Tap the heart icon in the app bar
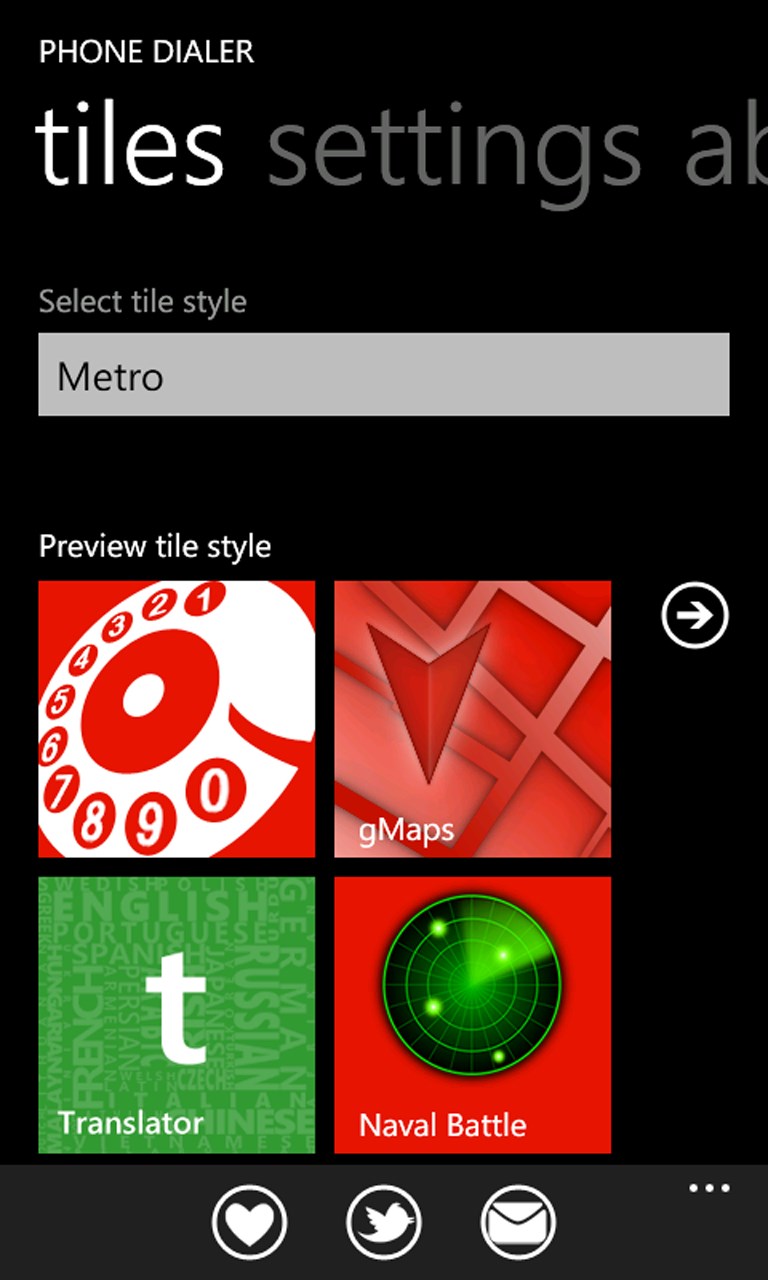The height and width of the screenshot is (1280, 768). 250,1221
